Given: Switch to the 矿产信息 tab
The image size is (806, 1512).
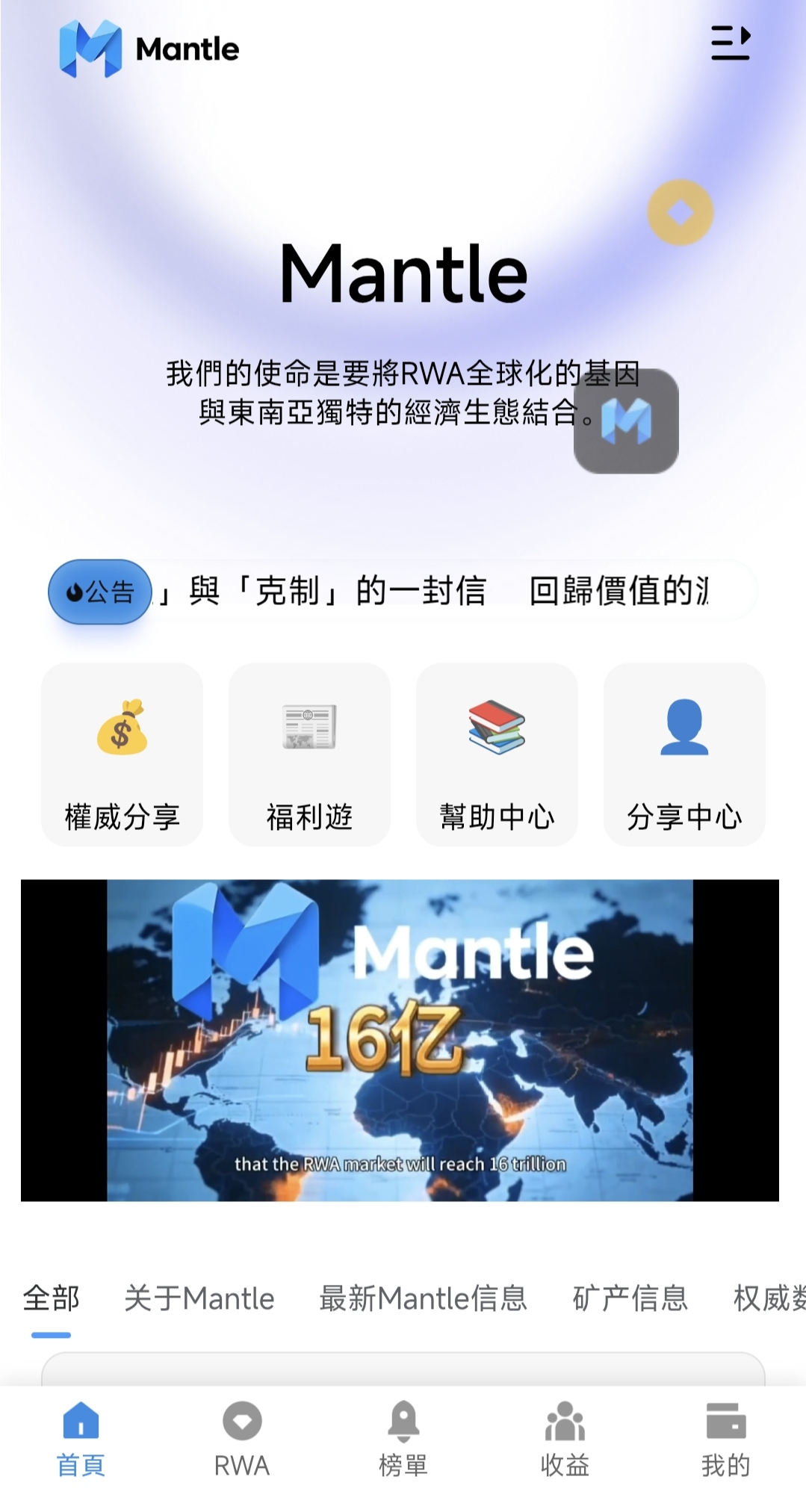Looking at the screenshot, I should click(x=631, y=1298).
